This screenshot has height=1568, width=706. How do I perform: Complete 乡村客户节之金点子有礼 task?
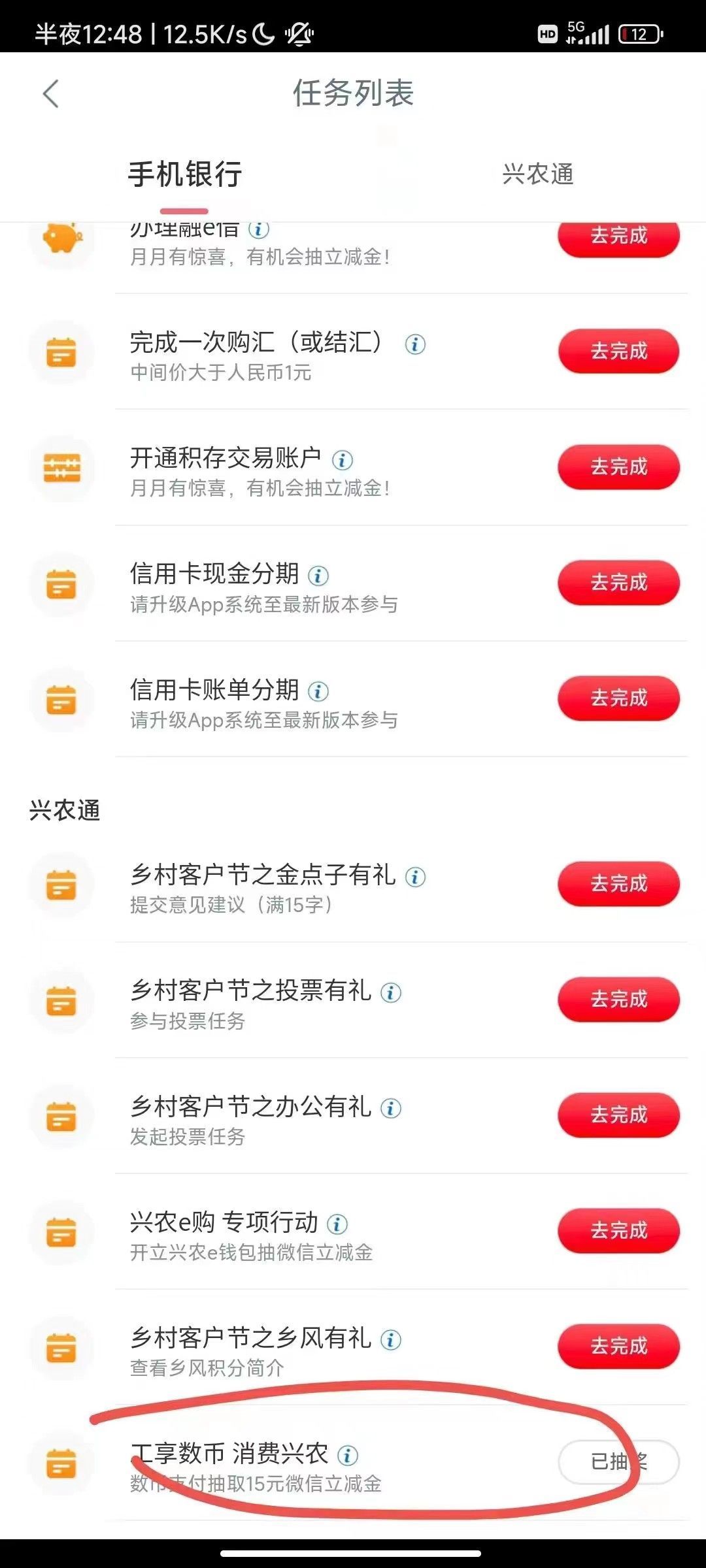[x=618, y=884]
